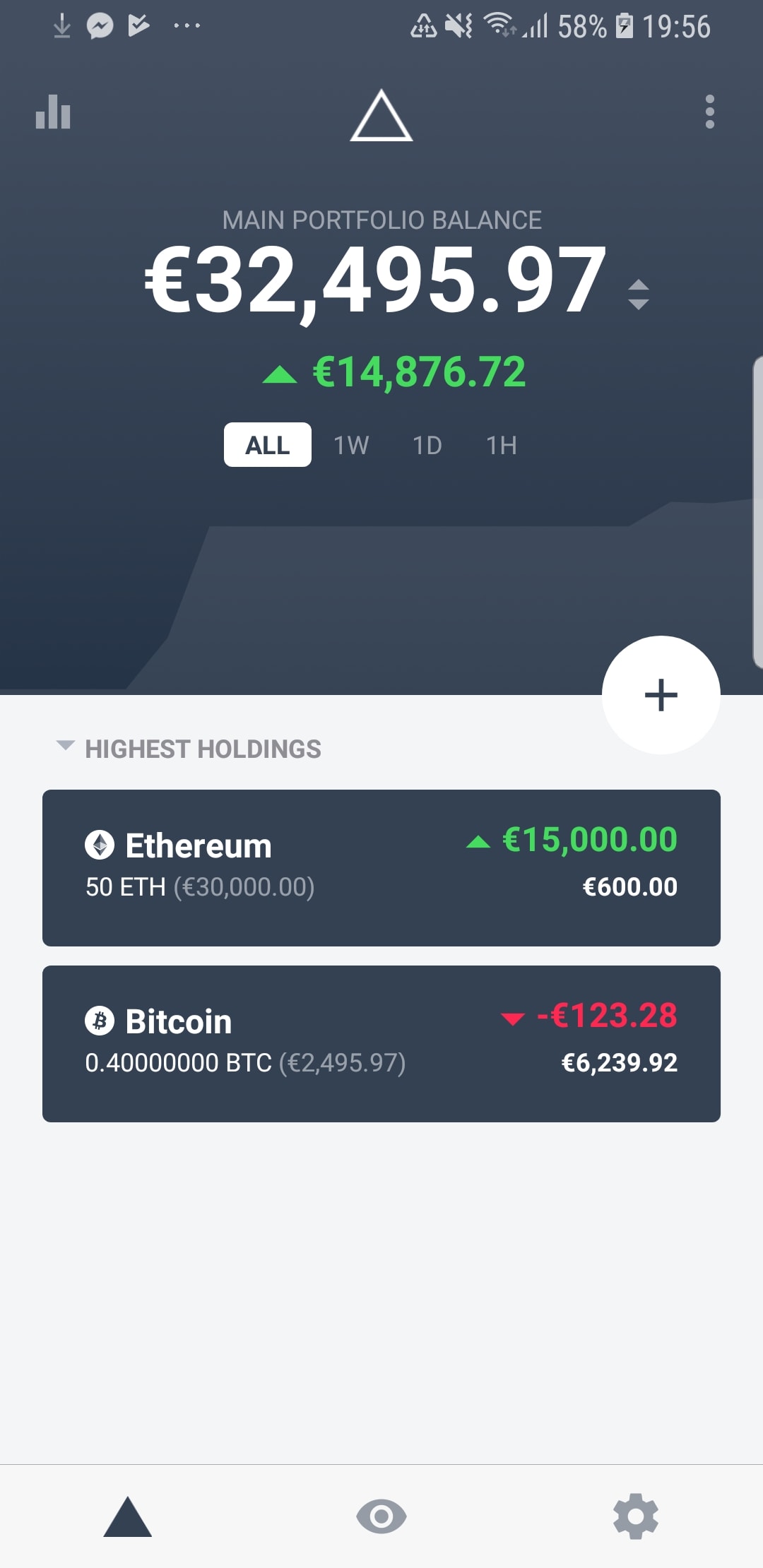Select the ALL time range

[x=268, y=445]
